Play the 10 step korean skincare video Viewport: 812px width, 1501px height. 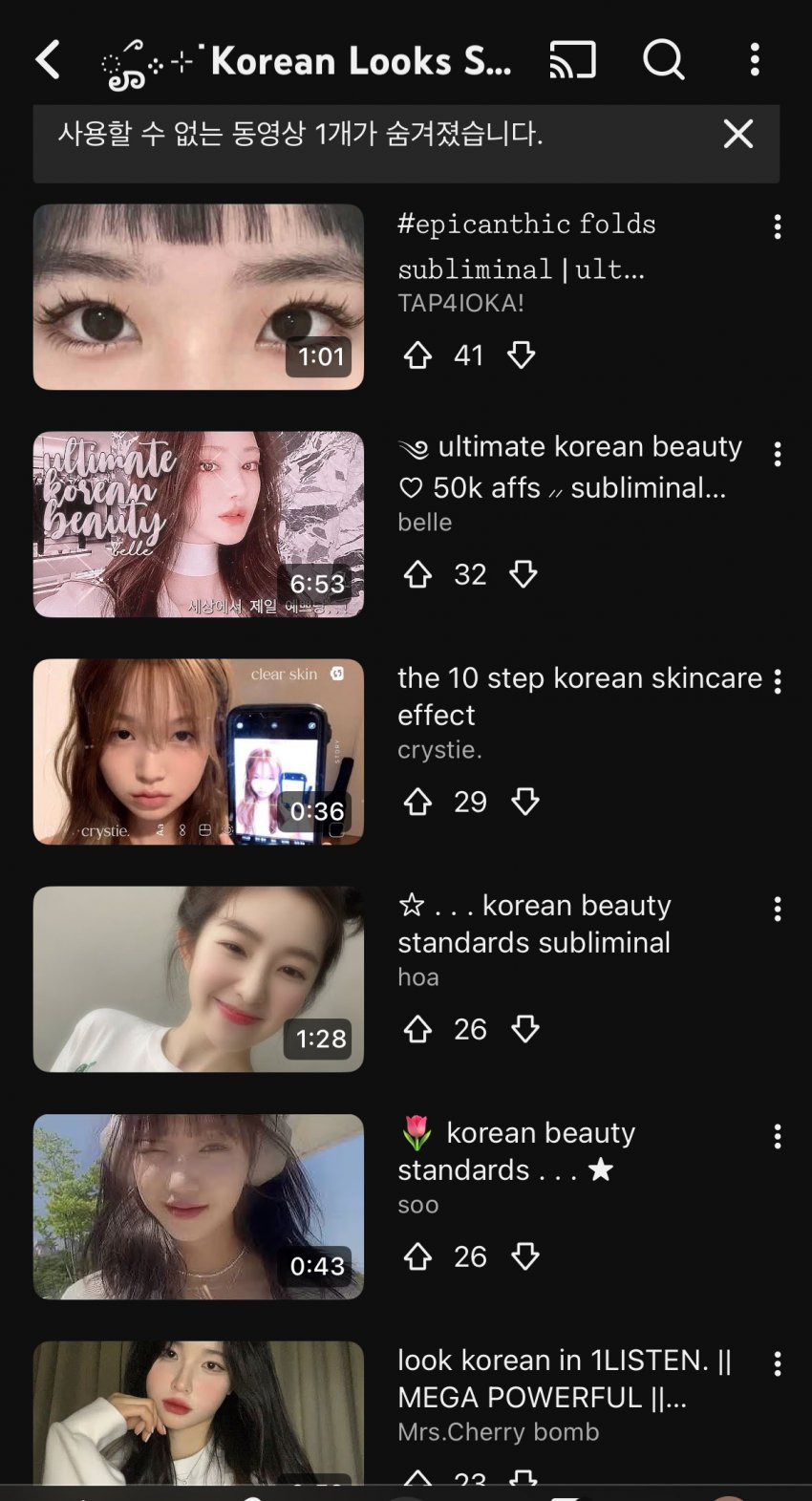click(x=199, y=751)
